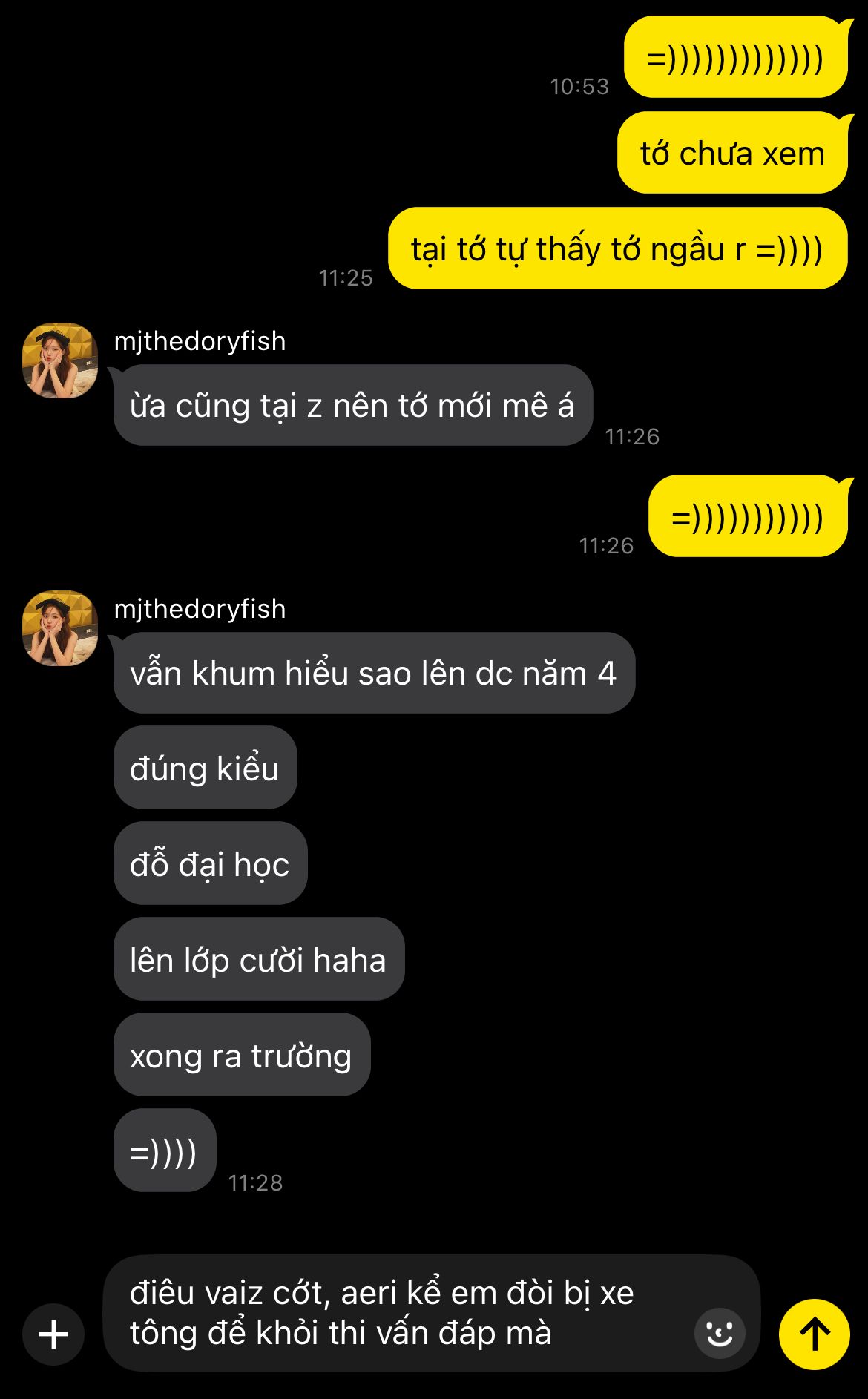Open the plus attachment menu
The height and width of the screenshot is (1399, 868).
tap(53, 1334)
